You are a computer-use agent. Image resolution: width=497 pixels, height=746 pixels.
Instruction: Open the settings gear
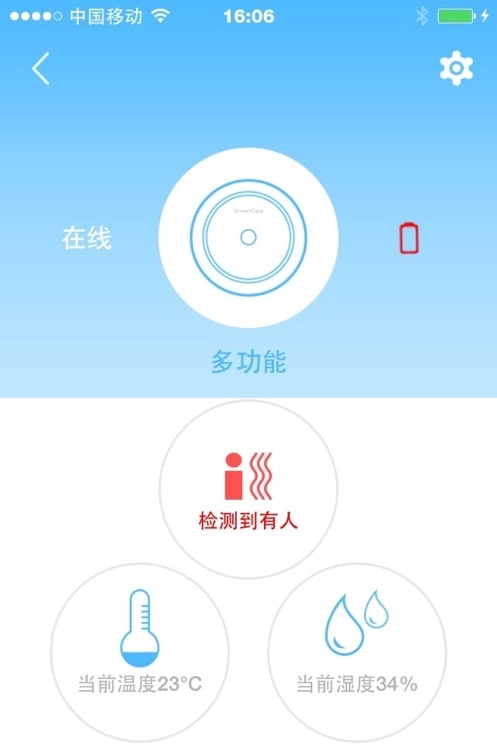click(x=456, y=68)
